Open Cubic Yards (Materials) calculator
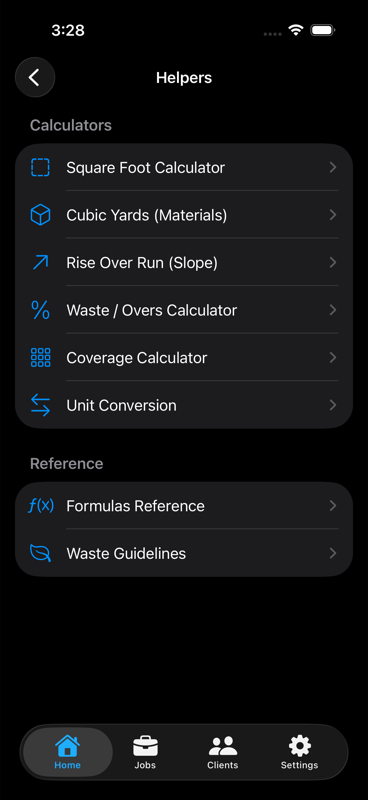This screenshot has width=368, height=800. tap(184, 215)
